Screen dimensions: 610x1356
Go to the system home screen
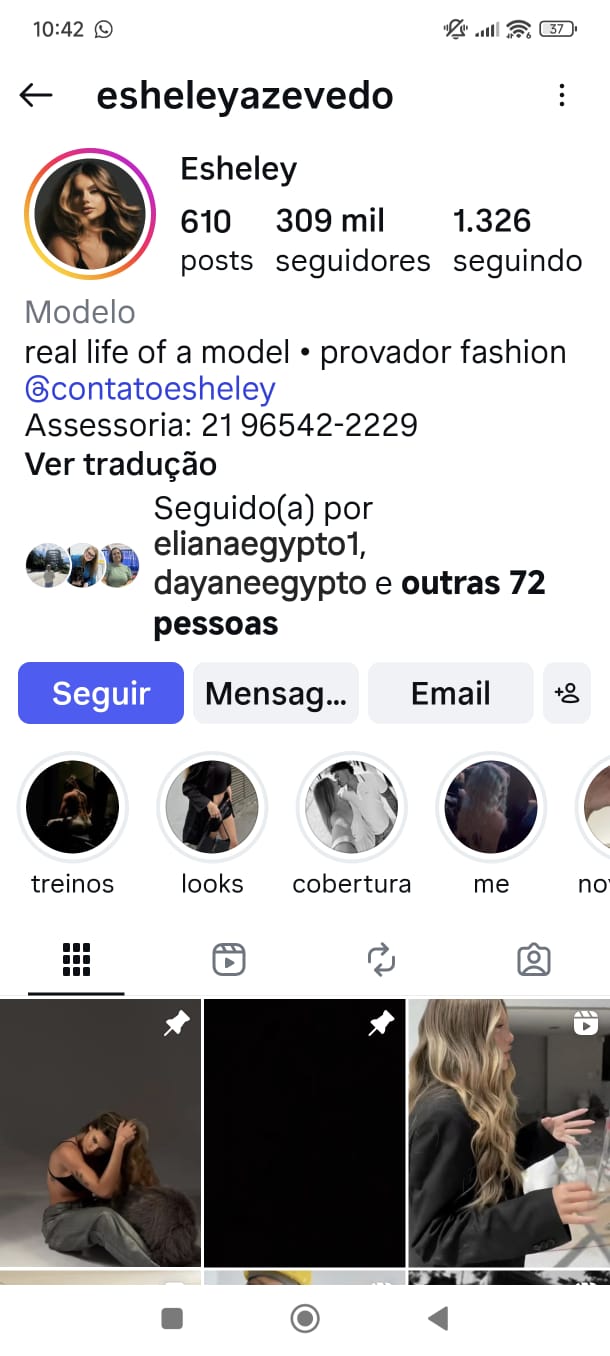pyautogui.click(x=305, y=1319)
